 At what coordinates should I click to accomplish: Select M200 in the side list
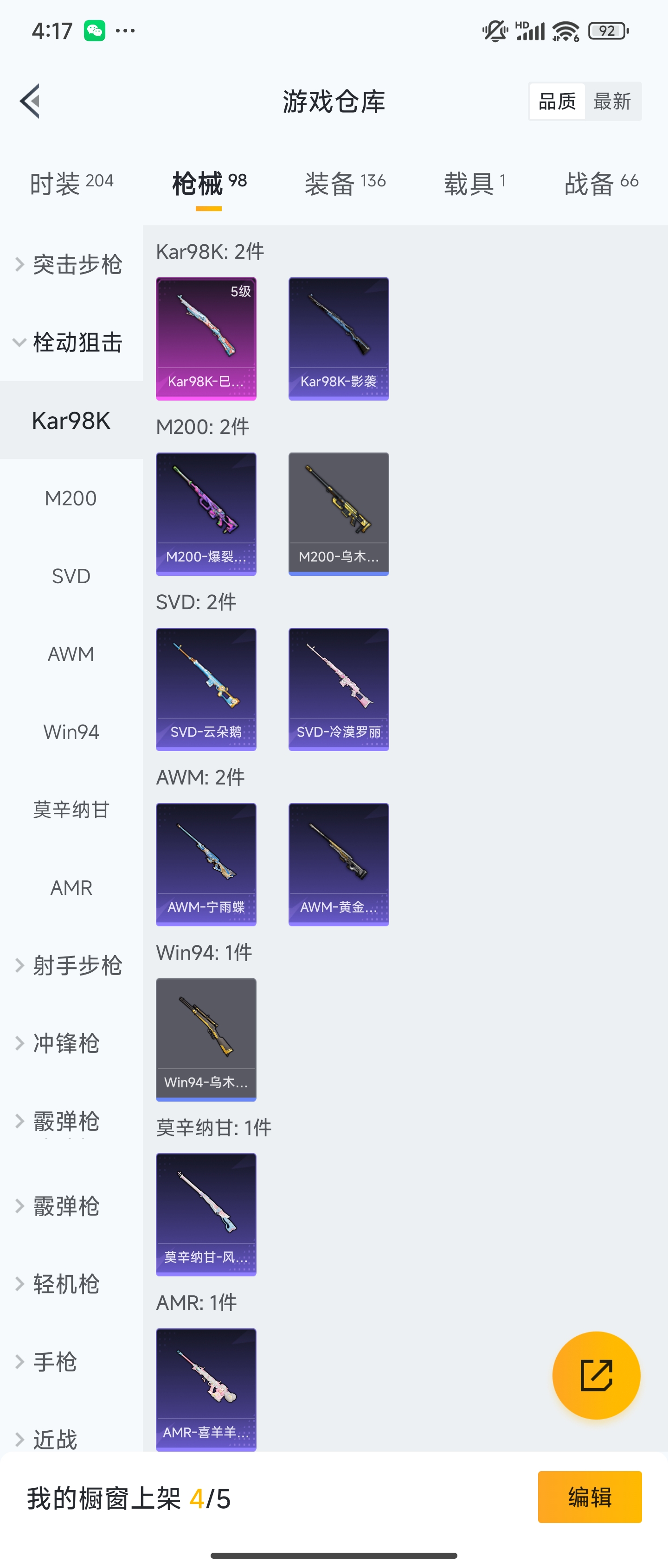click(x=71, y=498)
